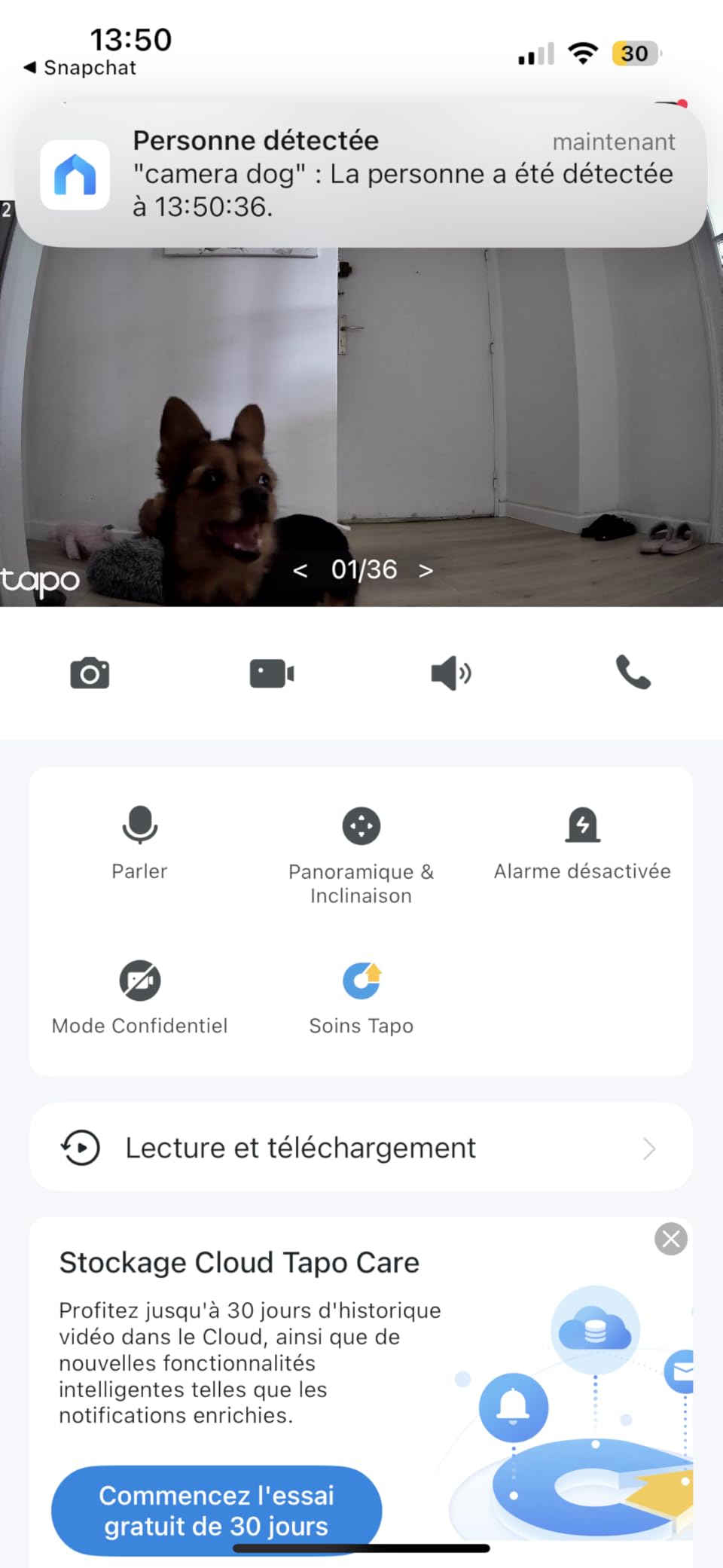
Task: Dismiss the Stockage Cloud Tapo Care banner
Action: tap(670, 1239)
